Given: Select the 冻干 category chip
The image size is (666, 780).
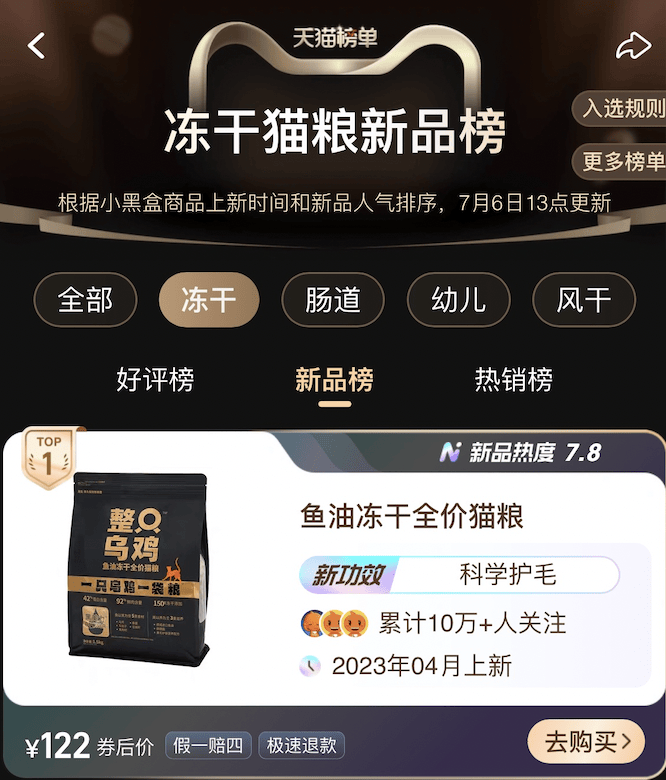Looking at the screenshot, I should pos(209,300).
